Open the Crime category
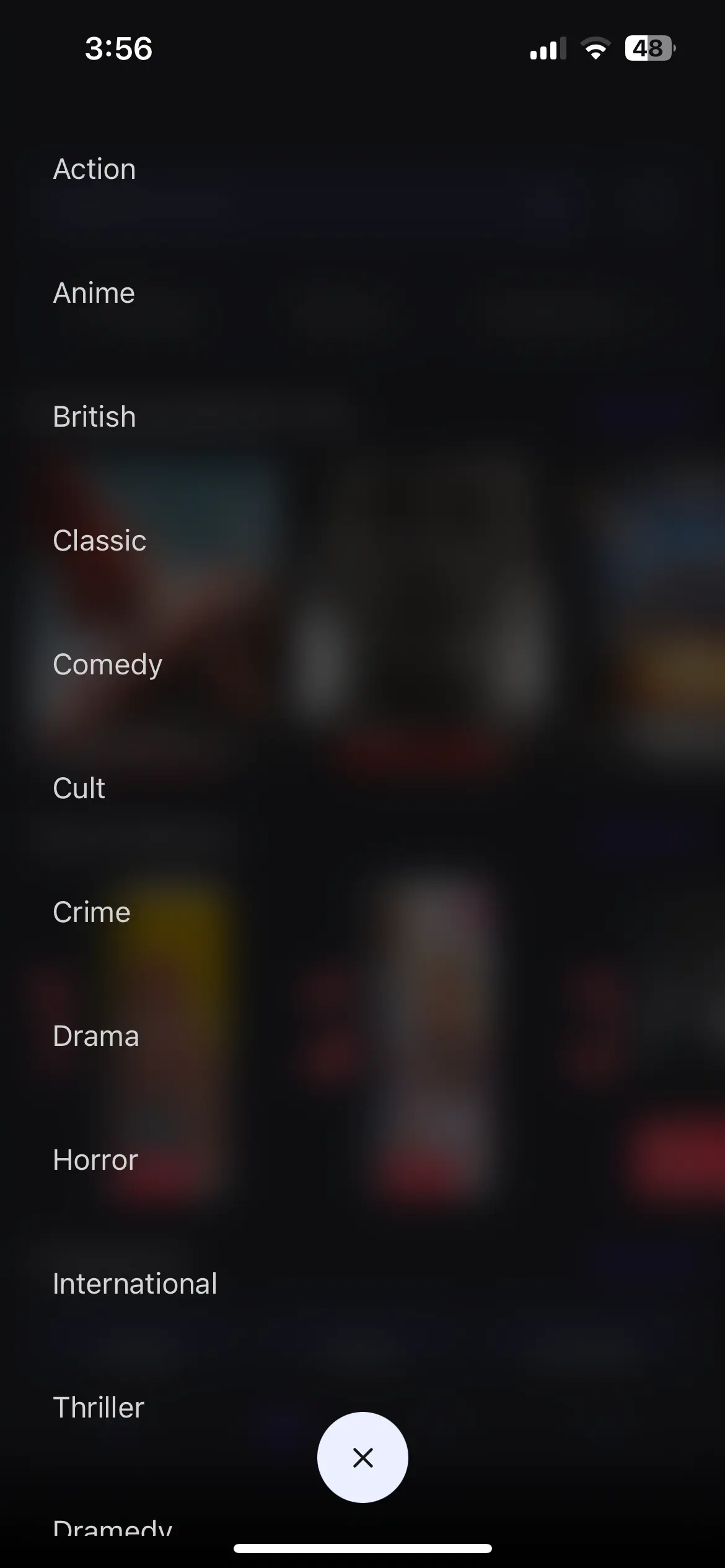725x1568 pixels. [91, 912]
